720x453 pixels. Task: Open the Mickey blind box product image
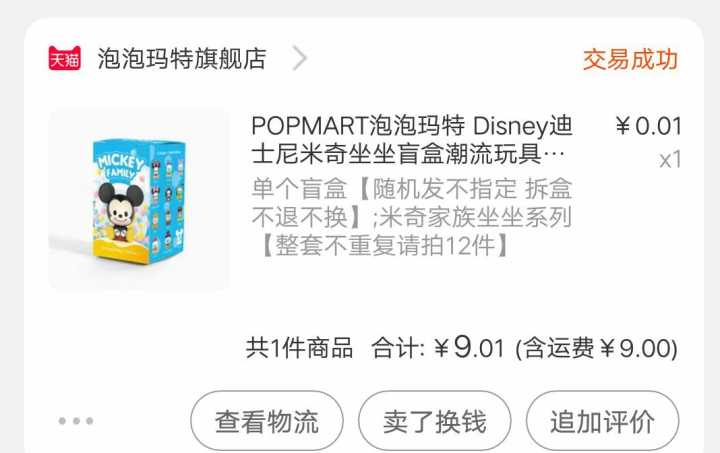(139, 199)
